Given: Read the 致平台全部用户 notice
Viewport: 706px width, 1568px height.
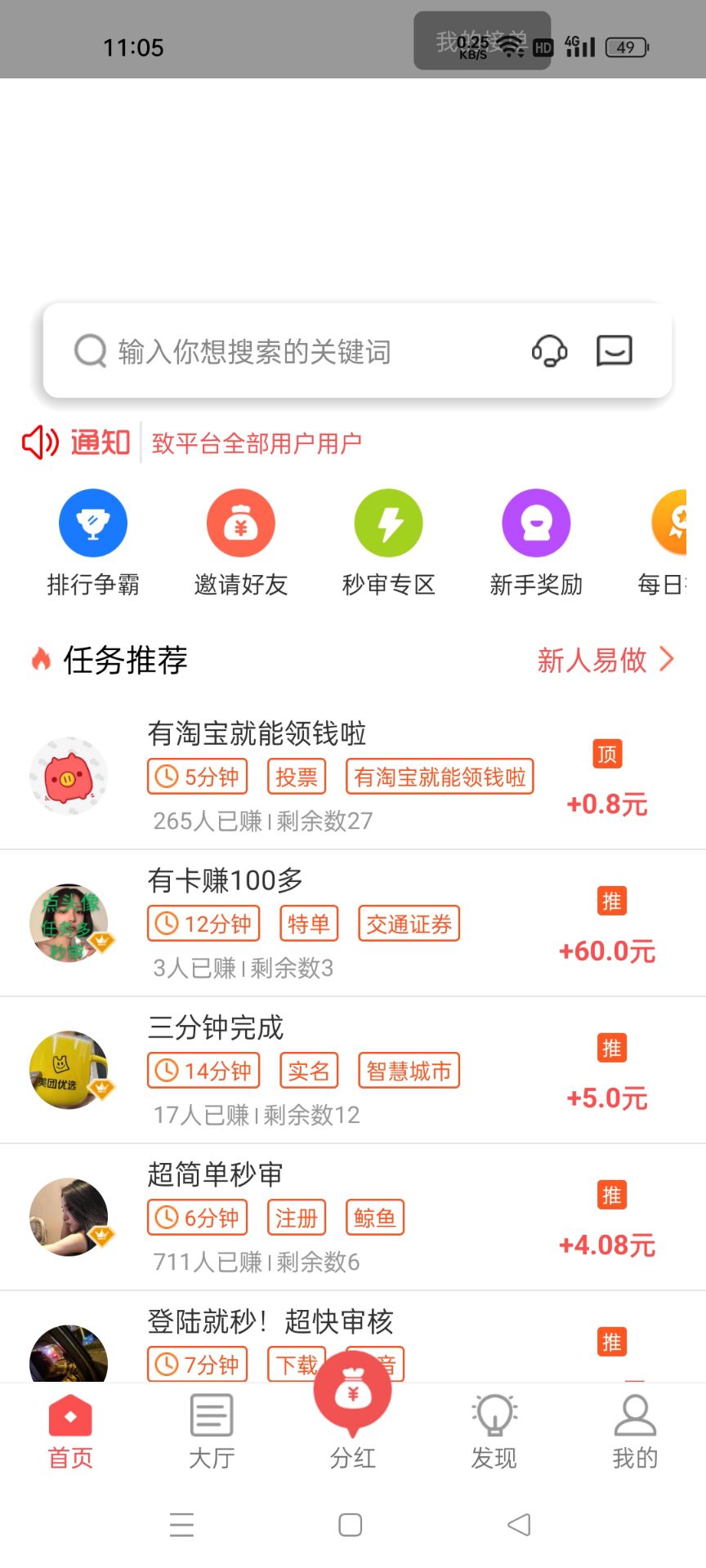Looking at the screenshot, I should tap(257, 443).
